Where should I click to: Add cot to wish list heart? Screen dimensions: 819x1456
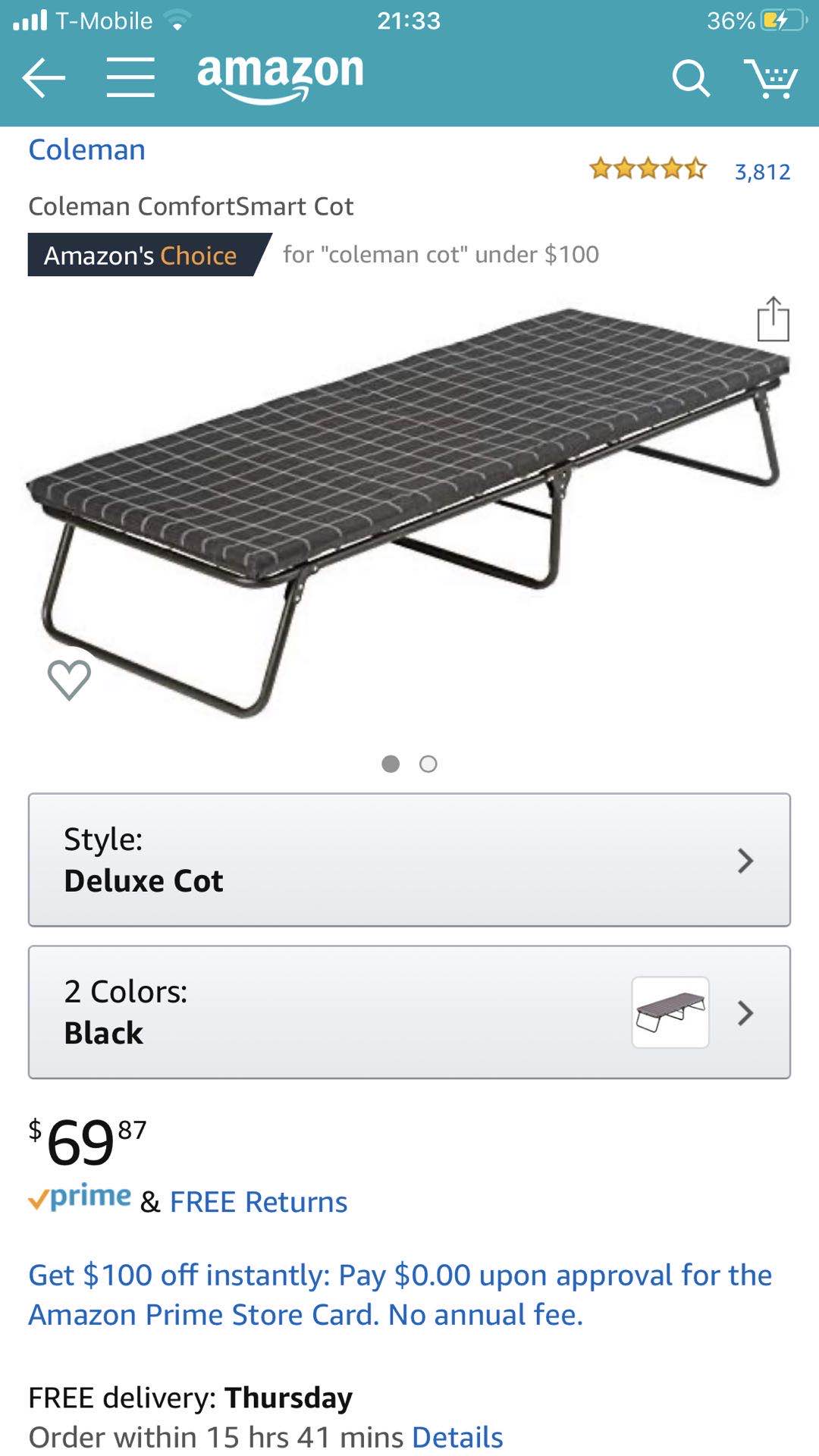[x=69, y=679]
